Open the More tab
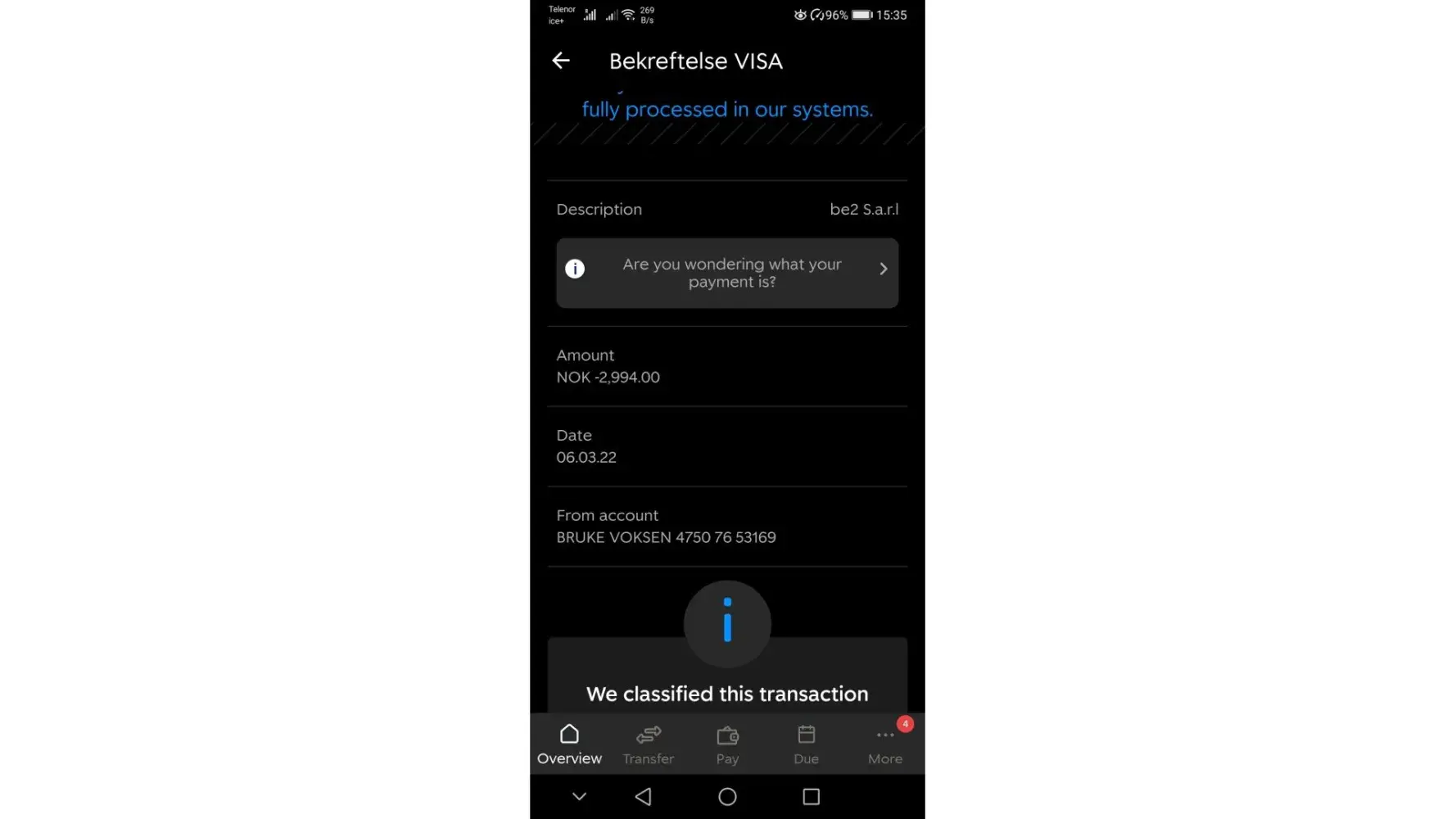Screen dimensions: 1456x819 tap(884, 744)
